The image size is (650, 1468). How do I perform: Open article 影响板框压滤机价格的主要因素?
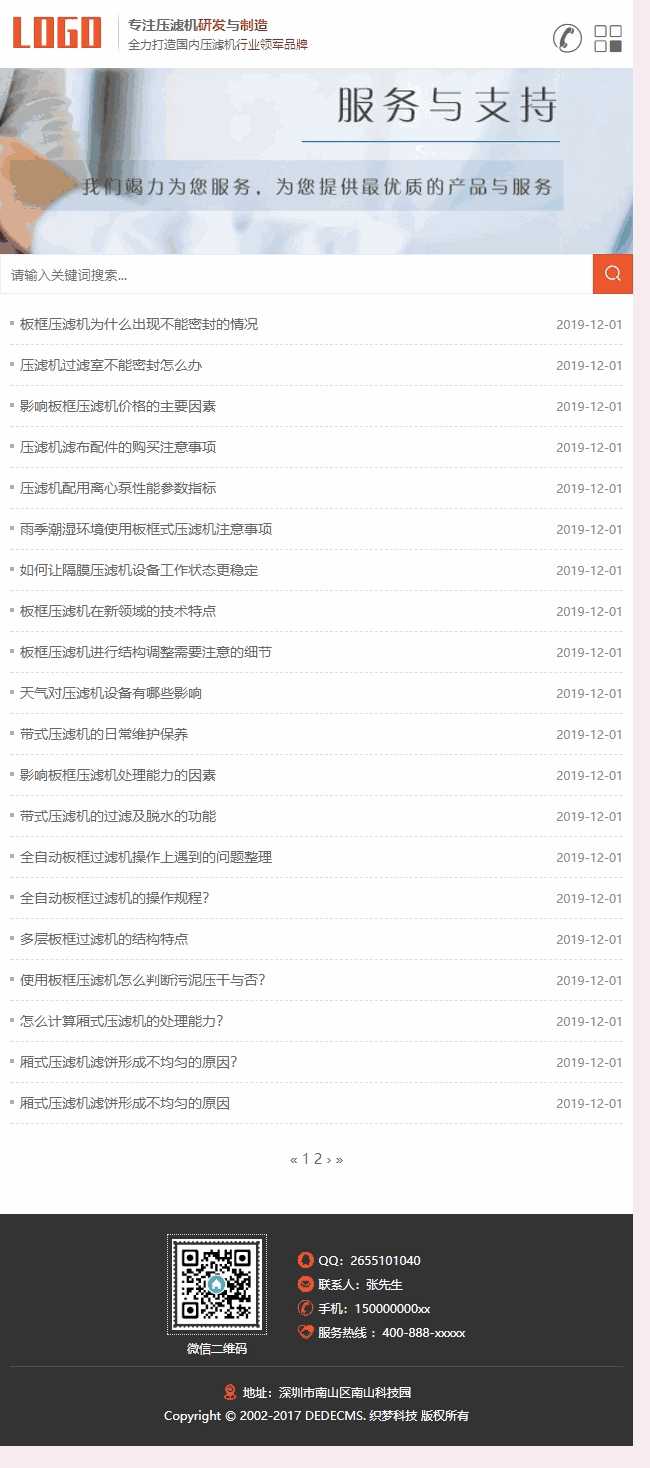pos(118,406)
